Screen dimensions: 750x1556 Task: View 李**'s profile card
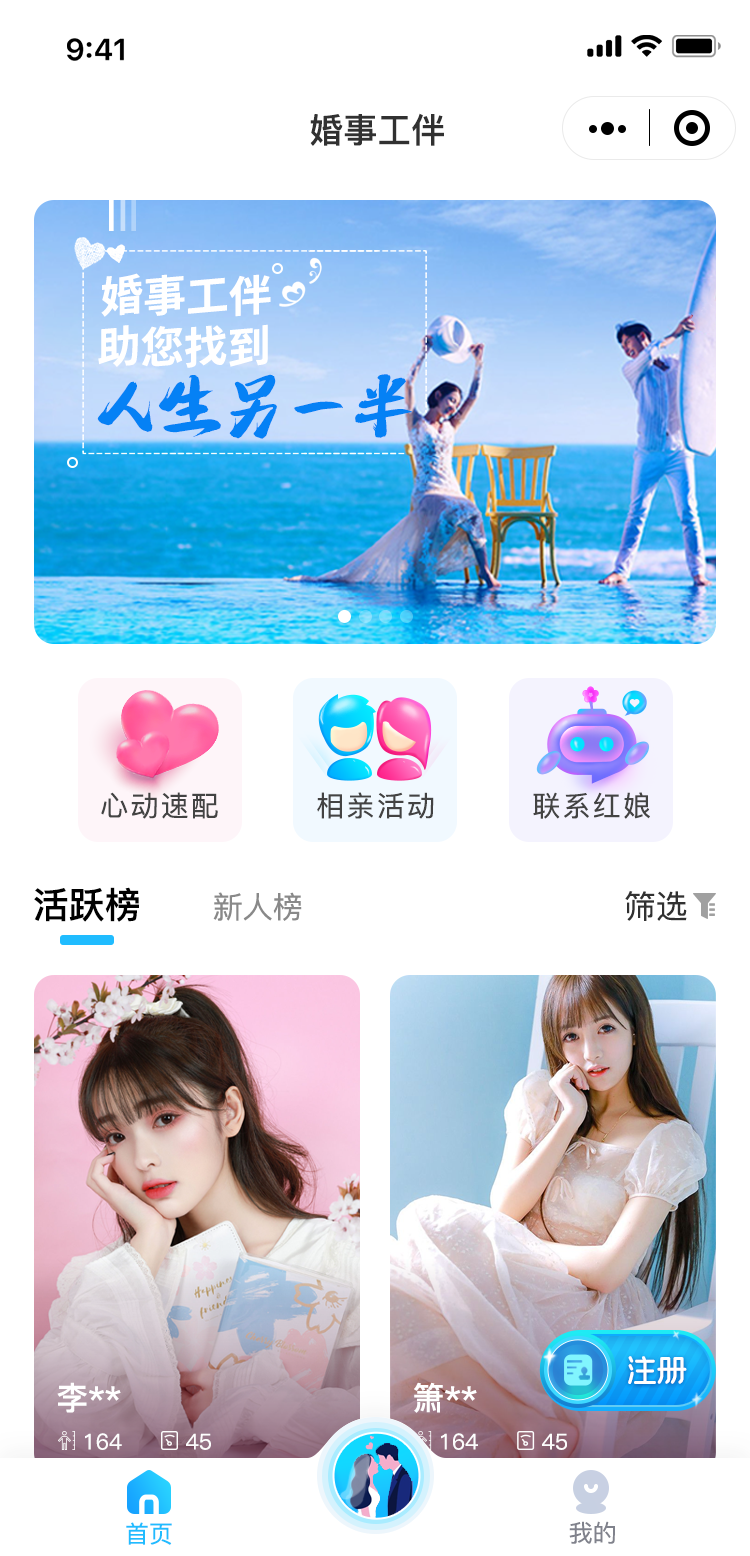coord(197,1215)
